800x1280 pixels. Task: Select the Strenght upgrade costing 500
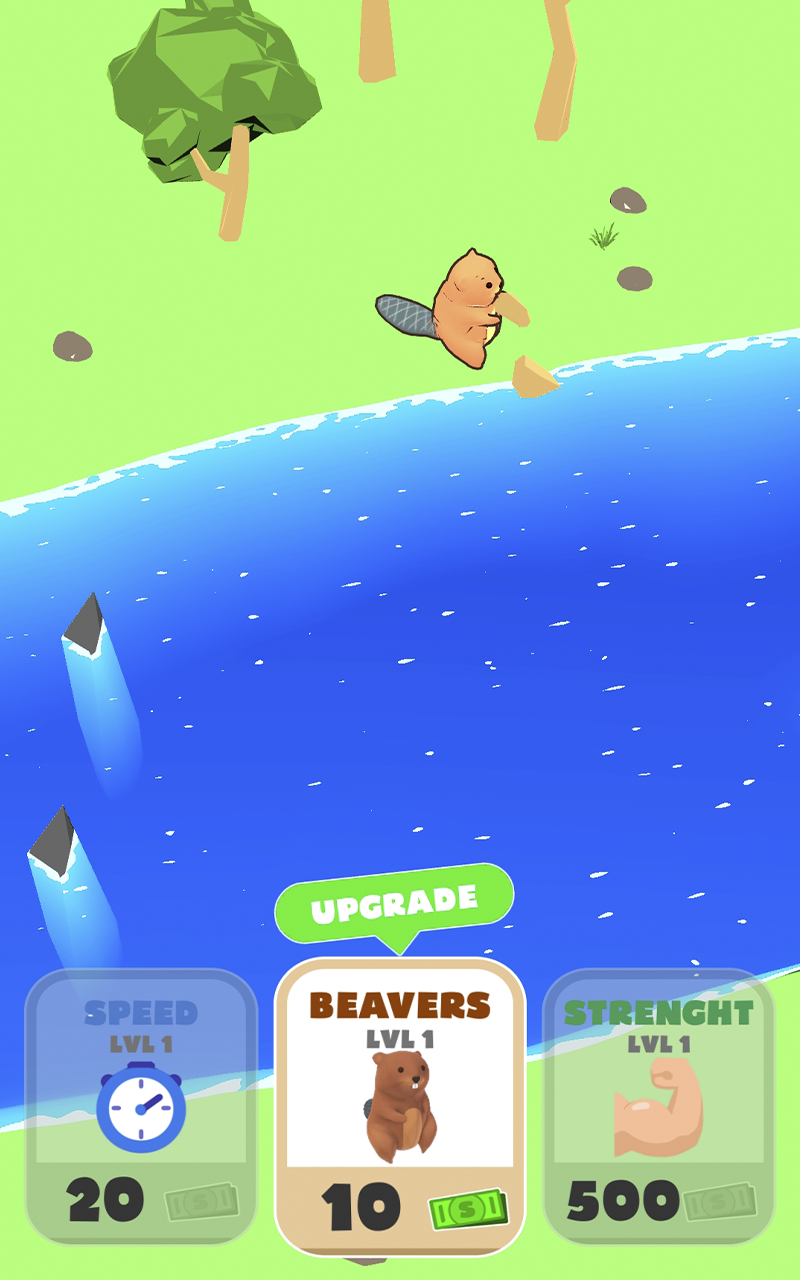[658, 1105]
